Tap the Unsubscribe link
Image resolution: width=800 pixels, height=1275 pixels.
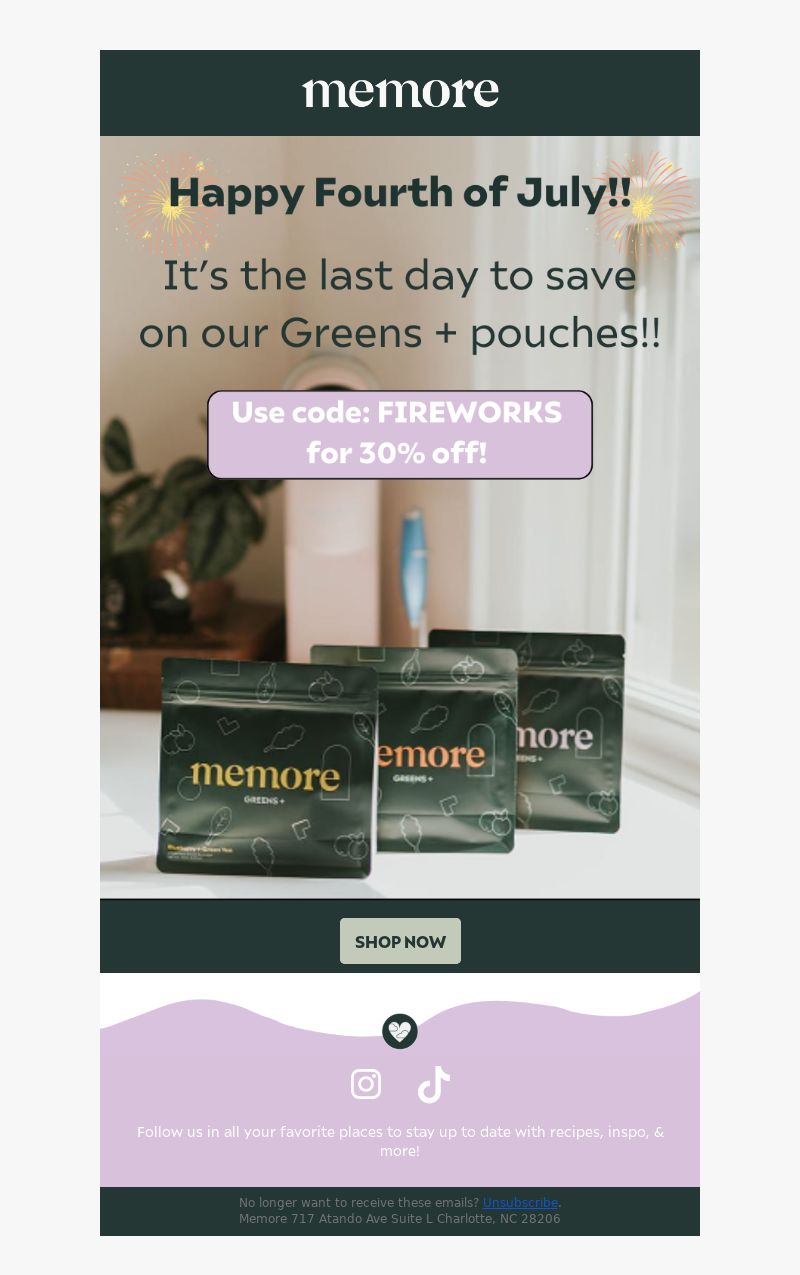click(520, 1203)
